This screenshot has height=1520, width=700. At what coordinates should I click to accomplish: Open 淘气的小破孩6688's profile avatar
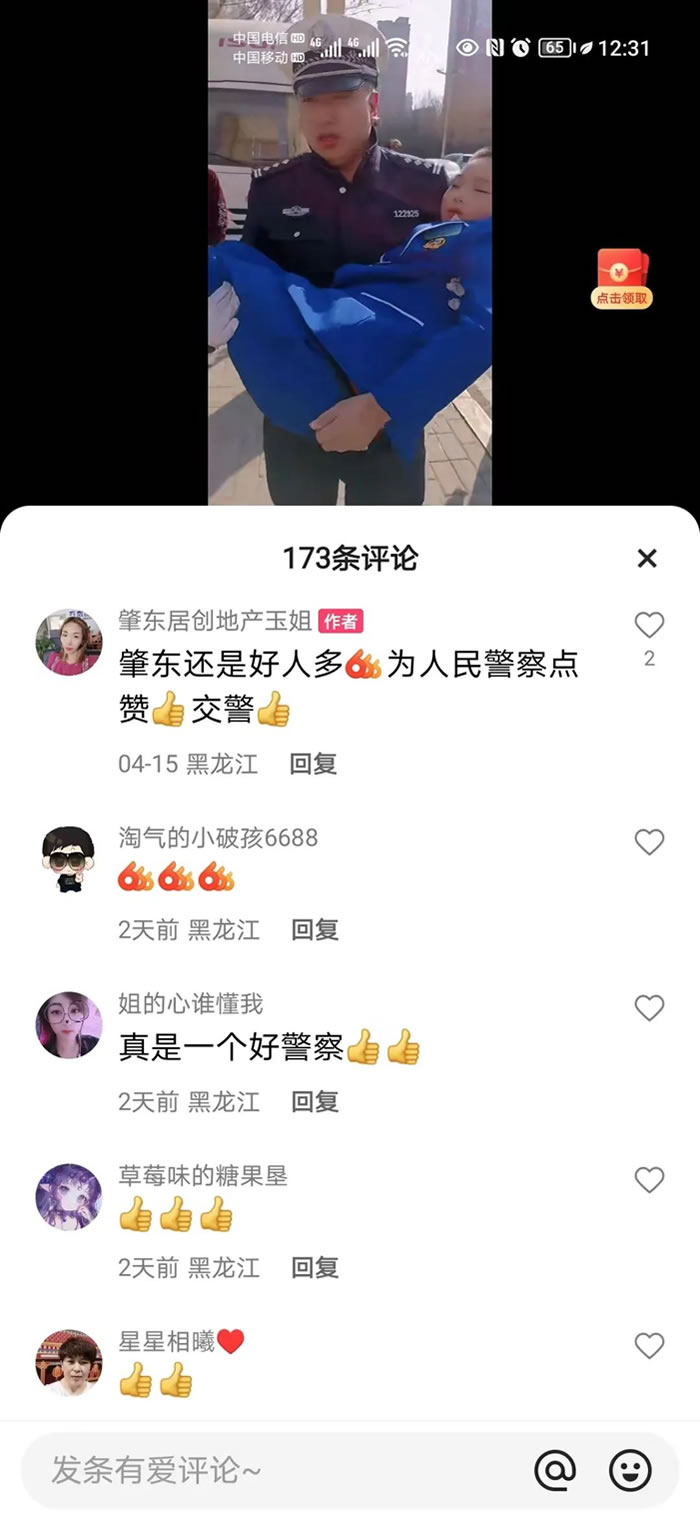coord(69,858)
